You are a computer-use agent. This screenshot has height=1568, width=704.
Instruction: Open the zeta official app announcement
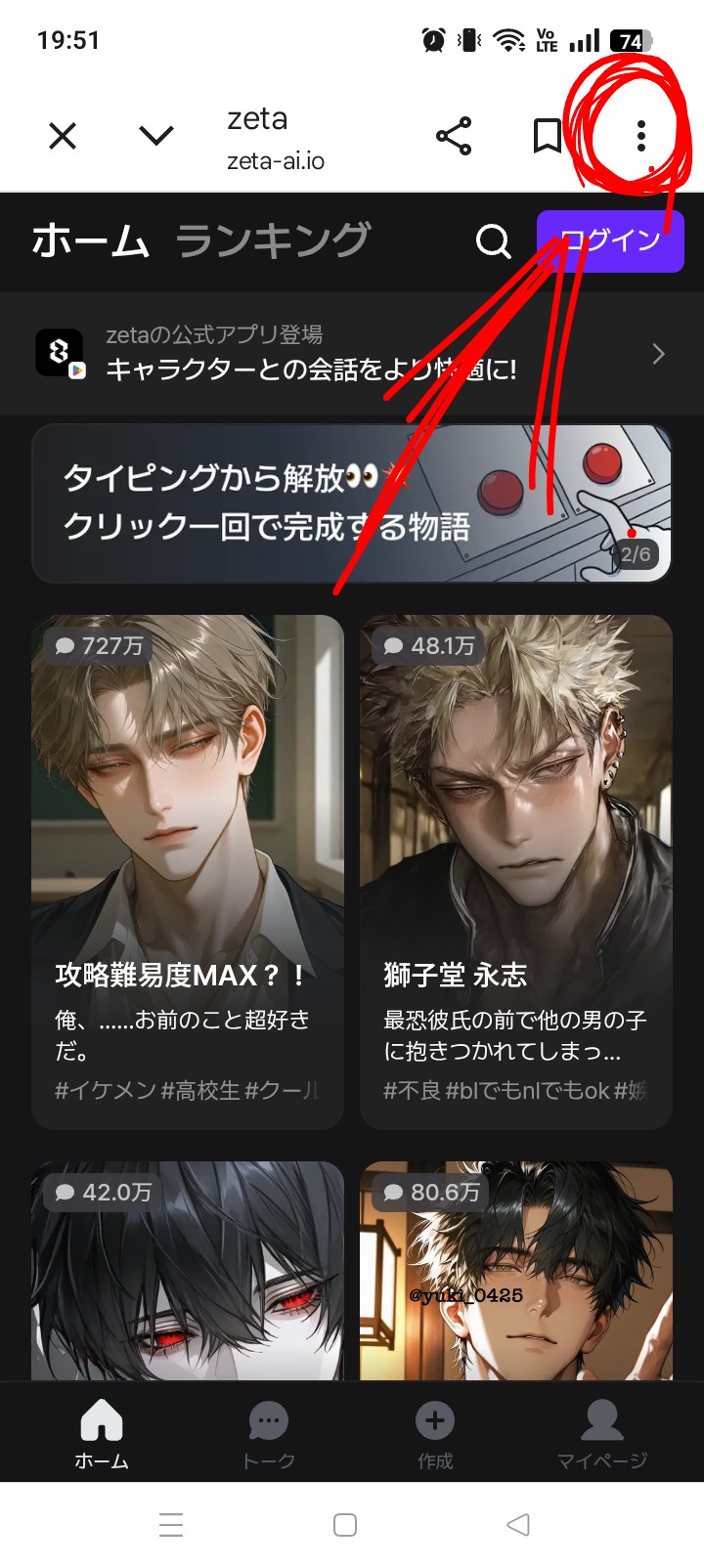coord(352,353)
